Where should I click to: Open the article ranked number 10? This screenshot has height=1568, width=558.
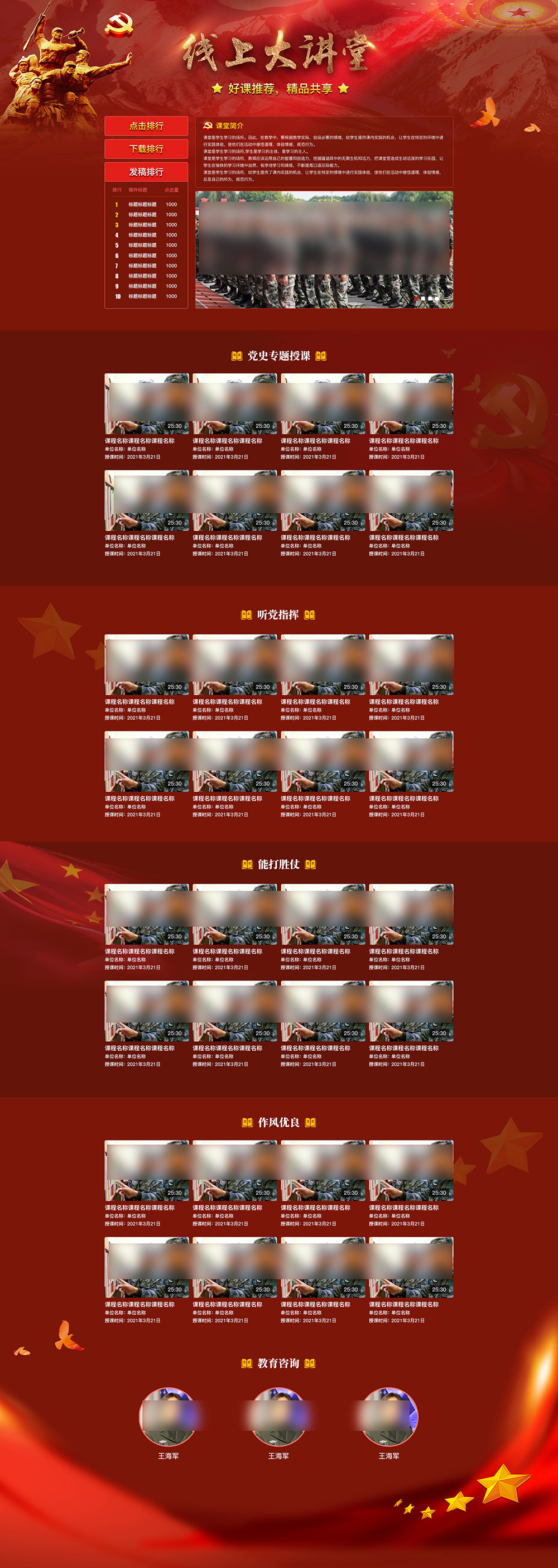142,296
